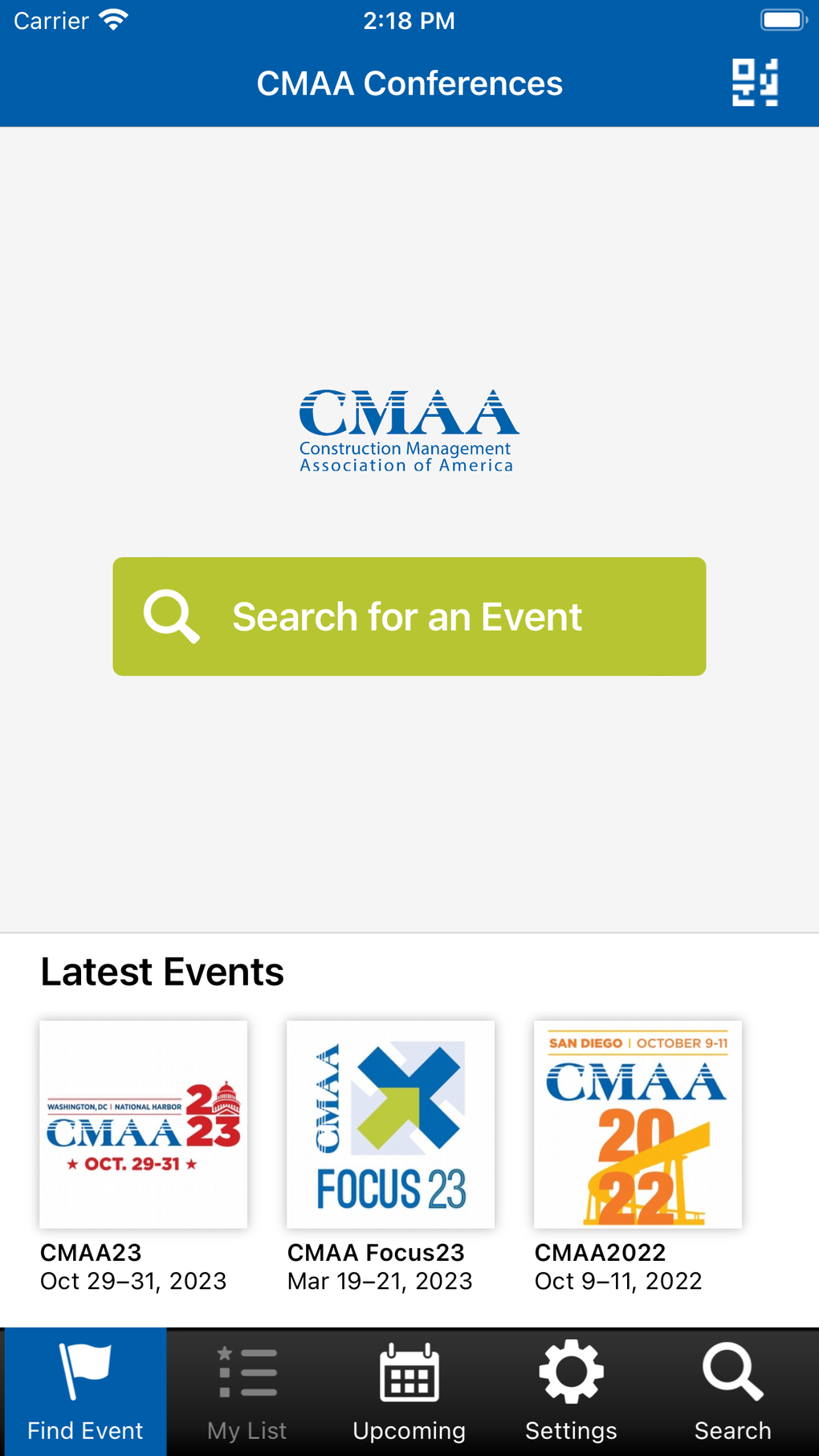Viewport: 819px width, 1456px height.
Task: Tap the magnifier inside the green search bar
Action: pos(171,616)
